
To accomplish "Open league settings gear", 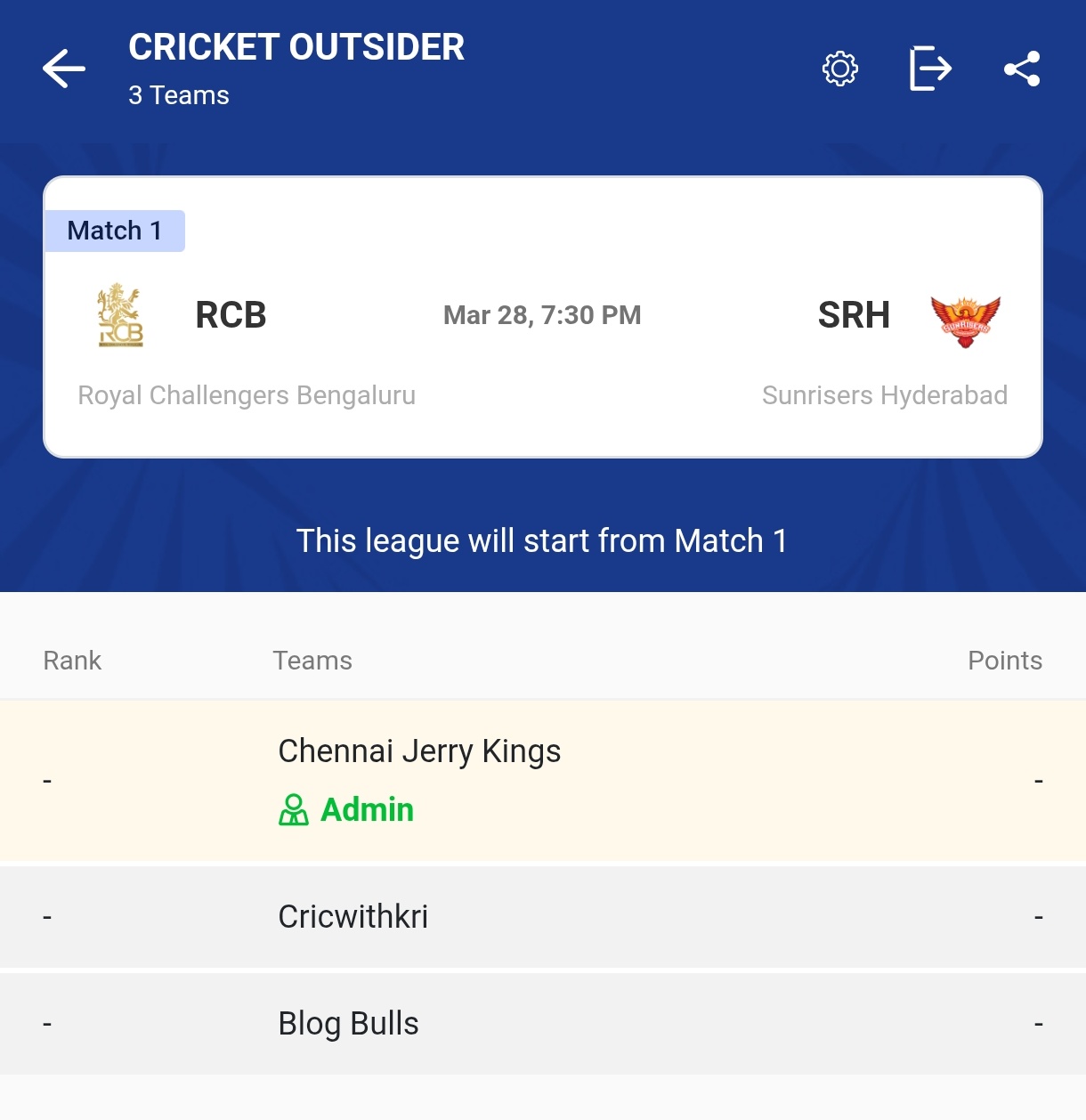I will click(x=839, y=69).
